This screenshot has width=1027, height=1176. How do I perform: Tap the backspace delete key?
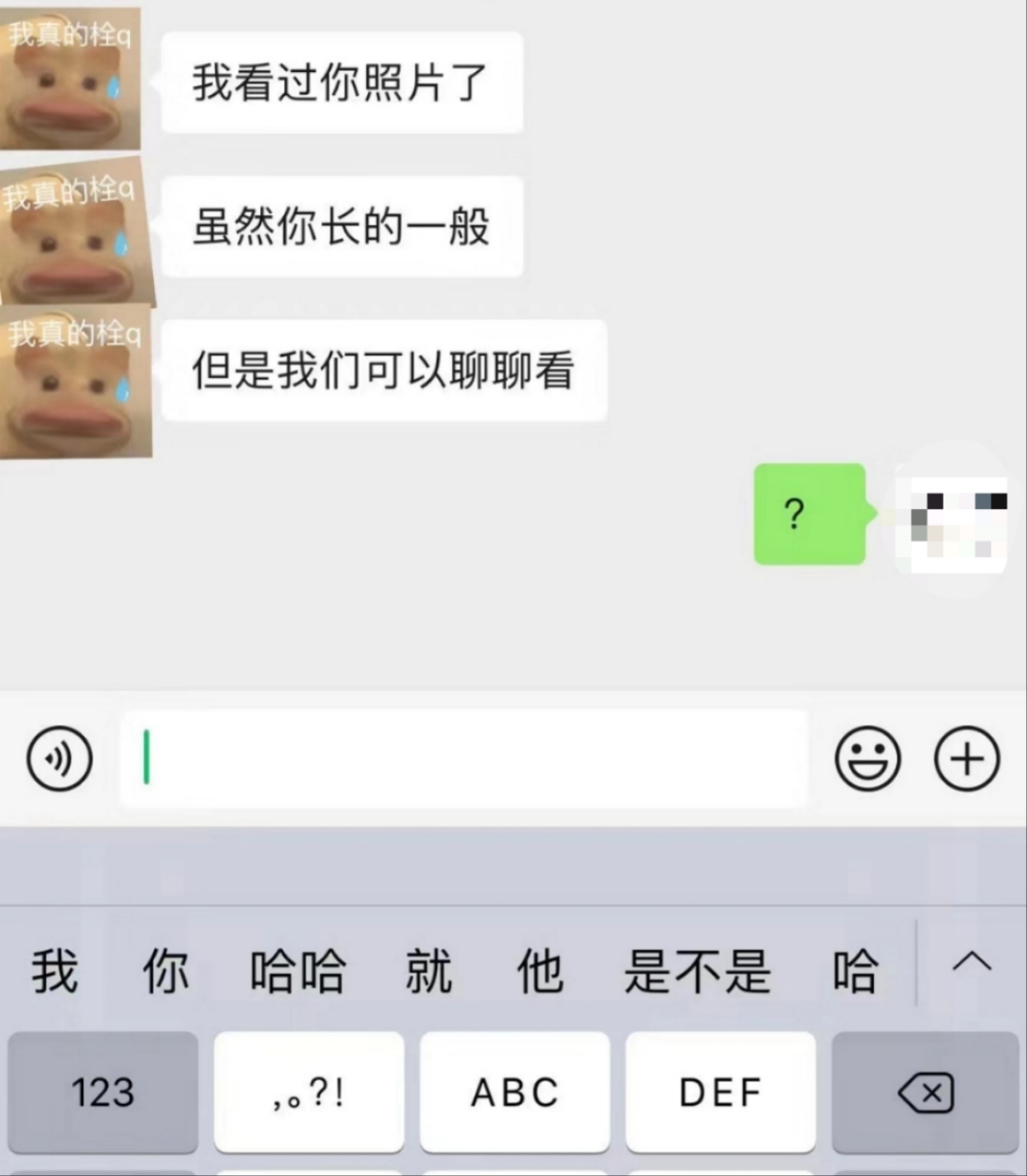pyautogui.click(x=925, y=1092)
